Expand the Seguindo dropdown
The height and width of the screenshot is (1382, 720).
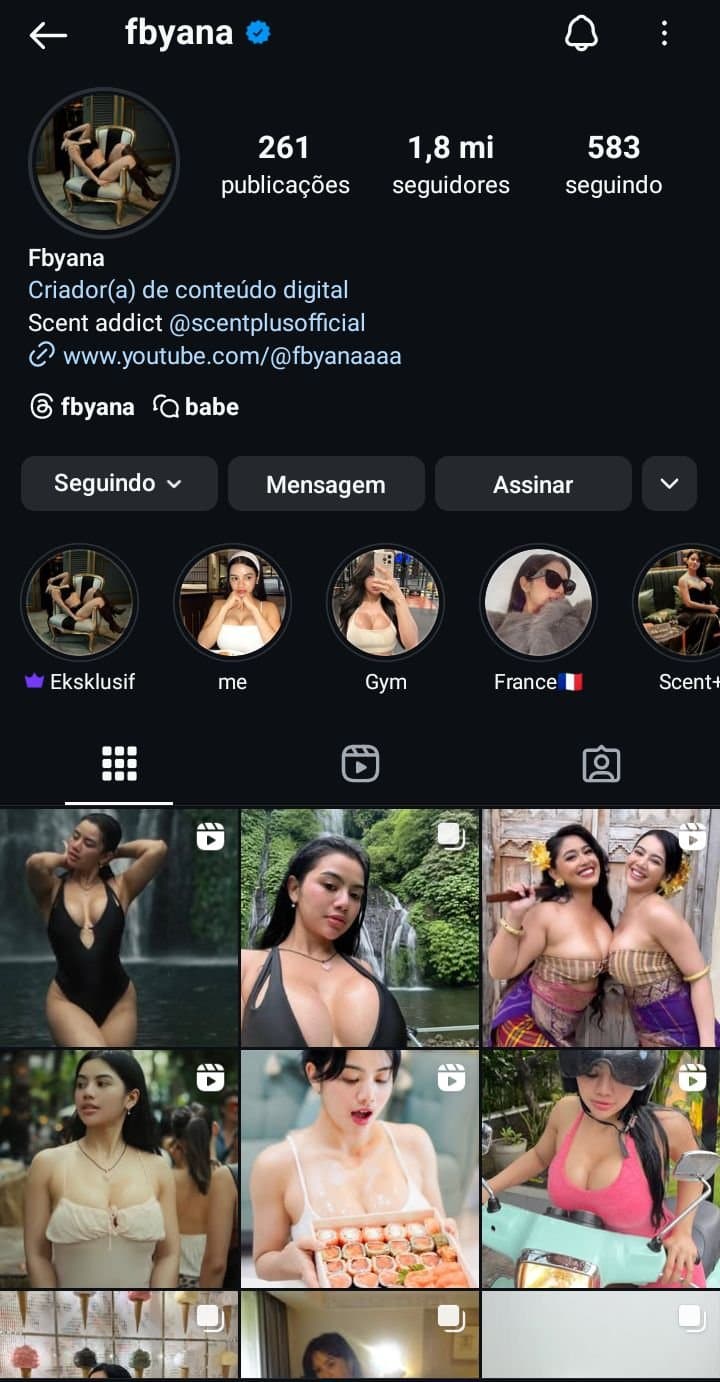pos(119,484)
